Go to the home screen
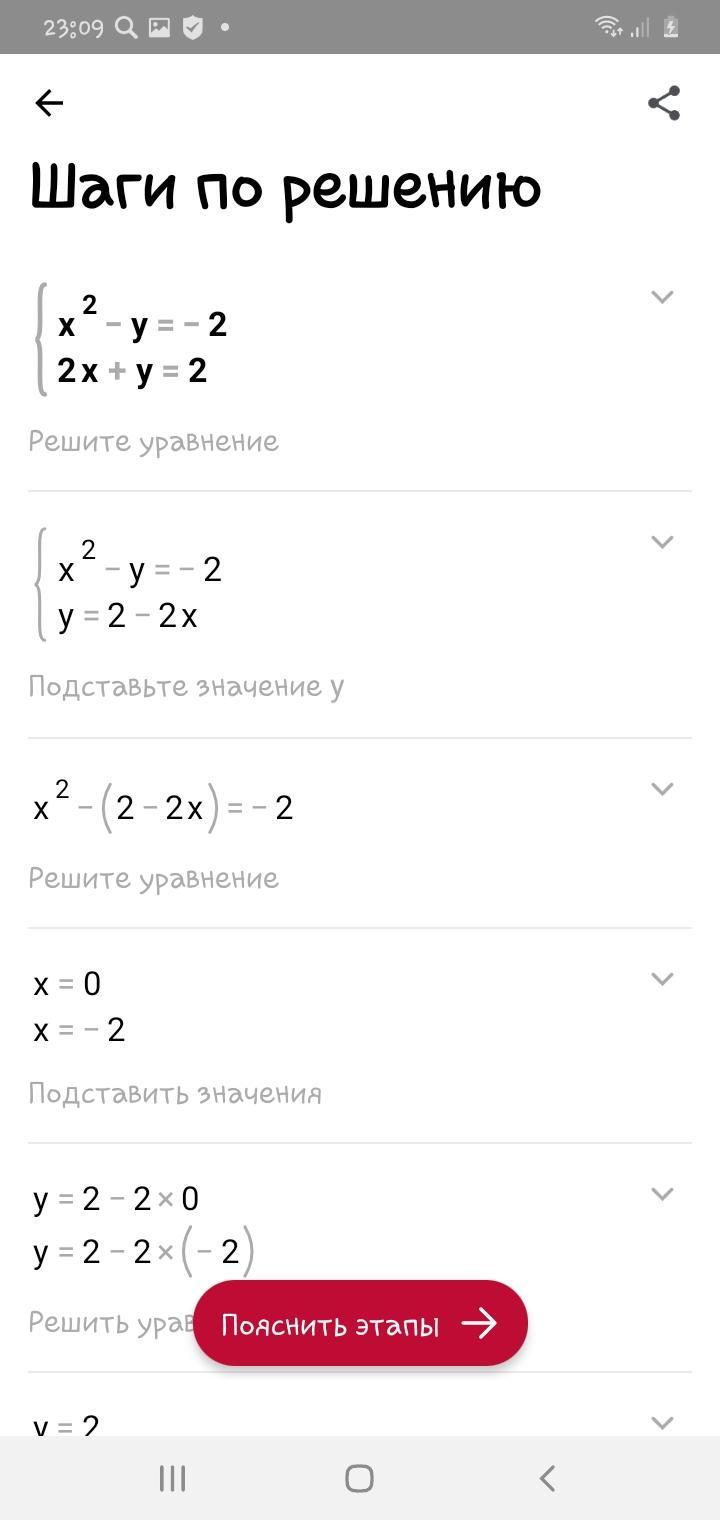The width and height of the screenshot is (720, 1520). coord(359,1478)
